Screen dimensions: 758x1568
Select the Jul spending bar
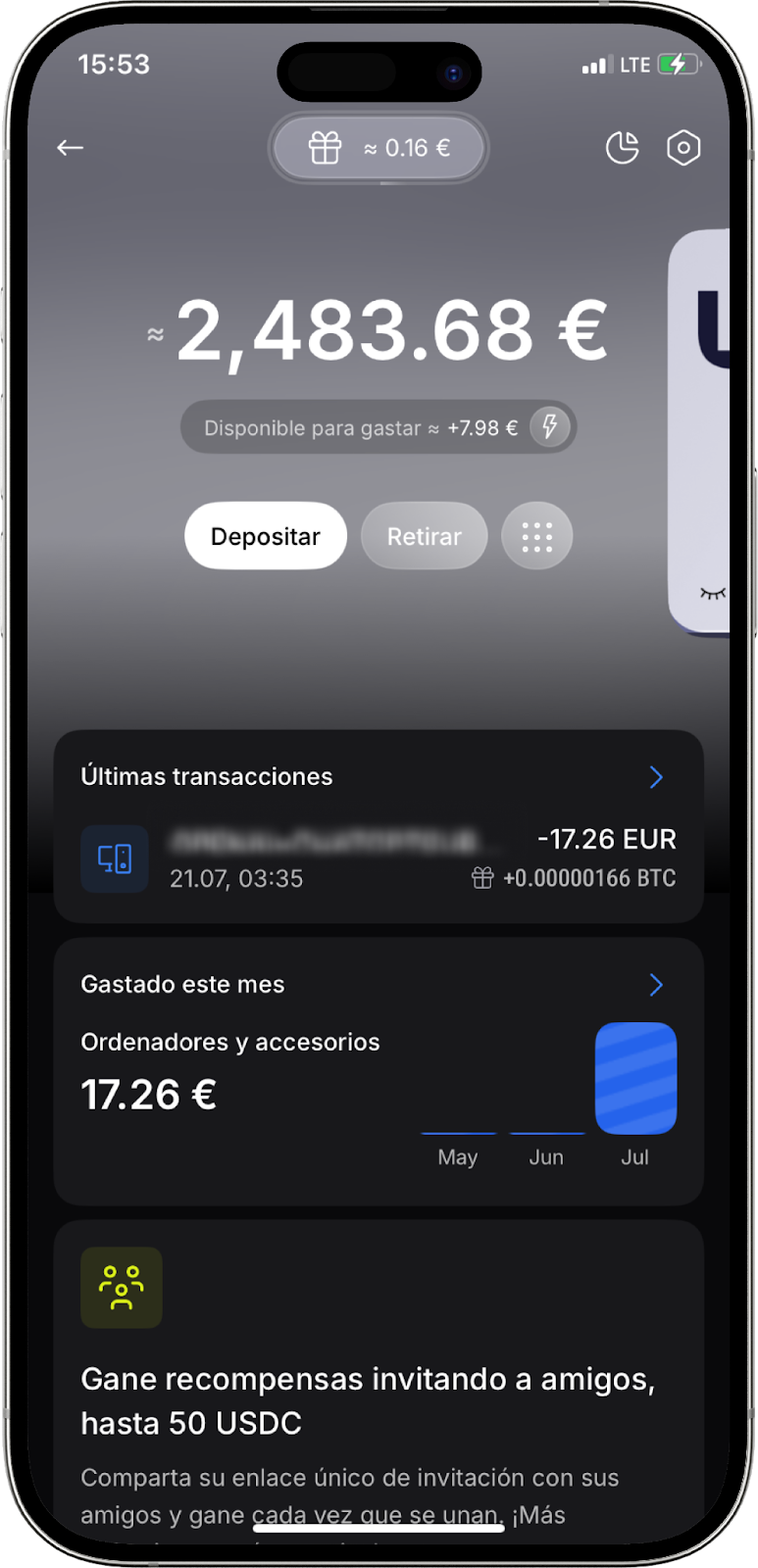[635, 1078]
